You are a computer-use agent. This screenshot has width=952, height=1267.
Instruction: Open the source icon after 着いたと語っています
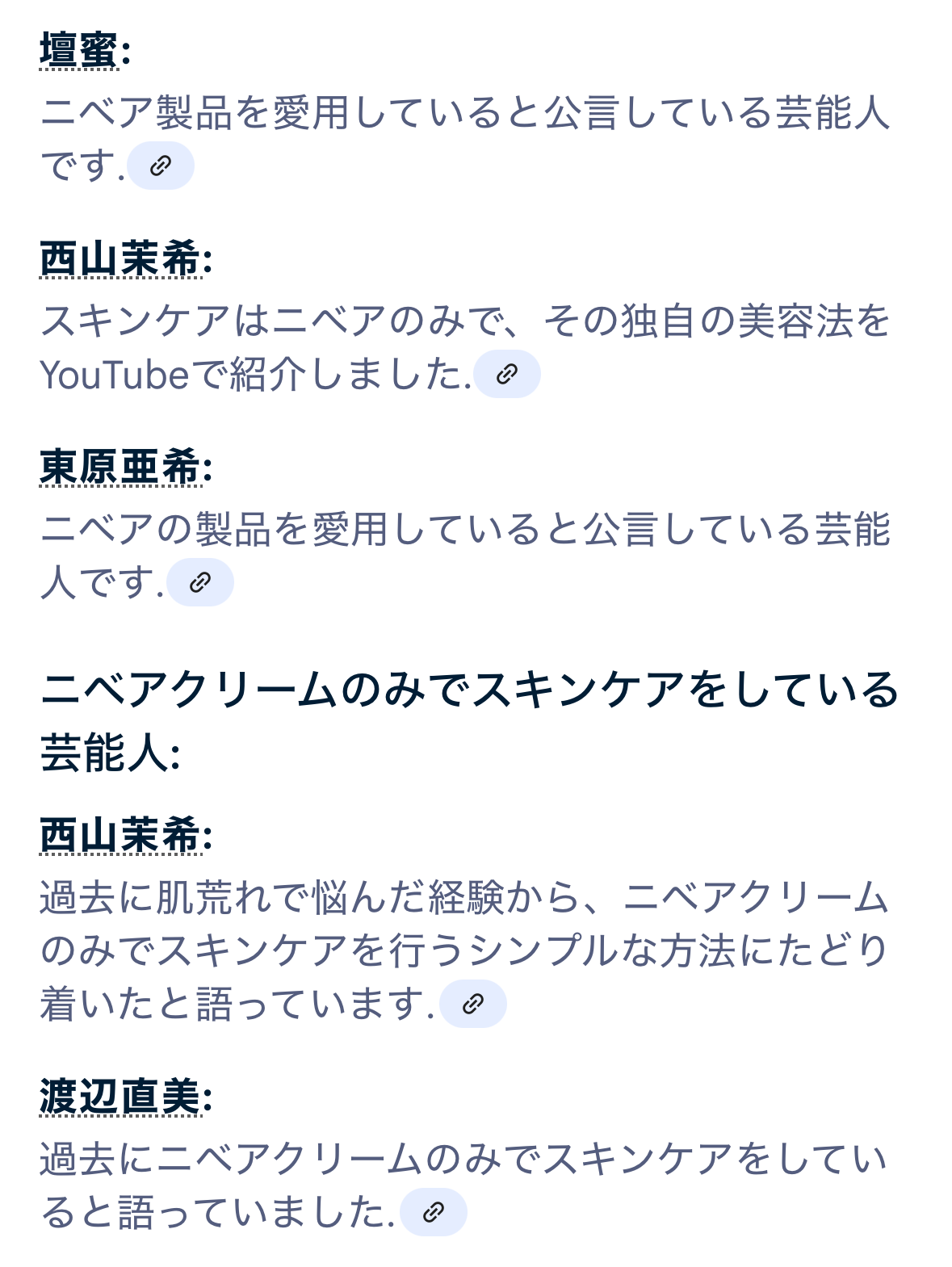[x=473, y=1004]
